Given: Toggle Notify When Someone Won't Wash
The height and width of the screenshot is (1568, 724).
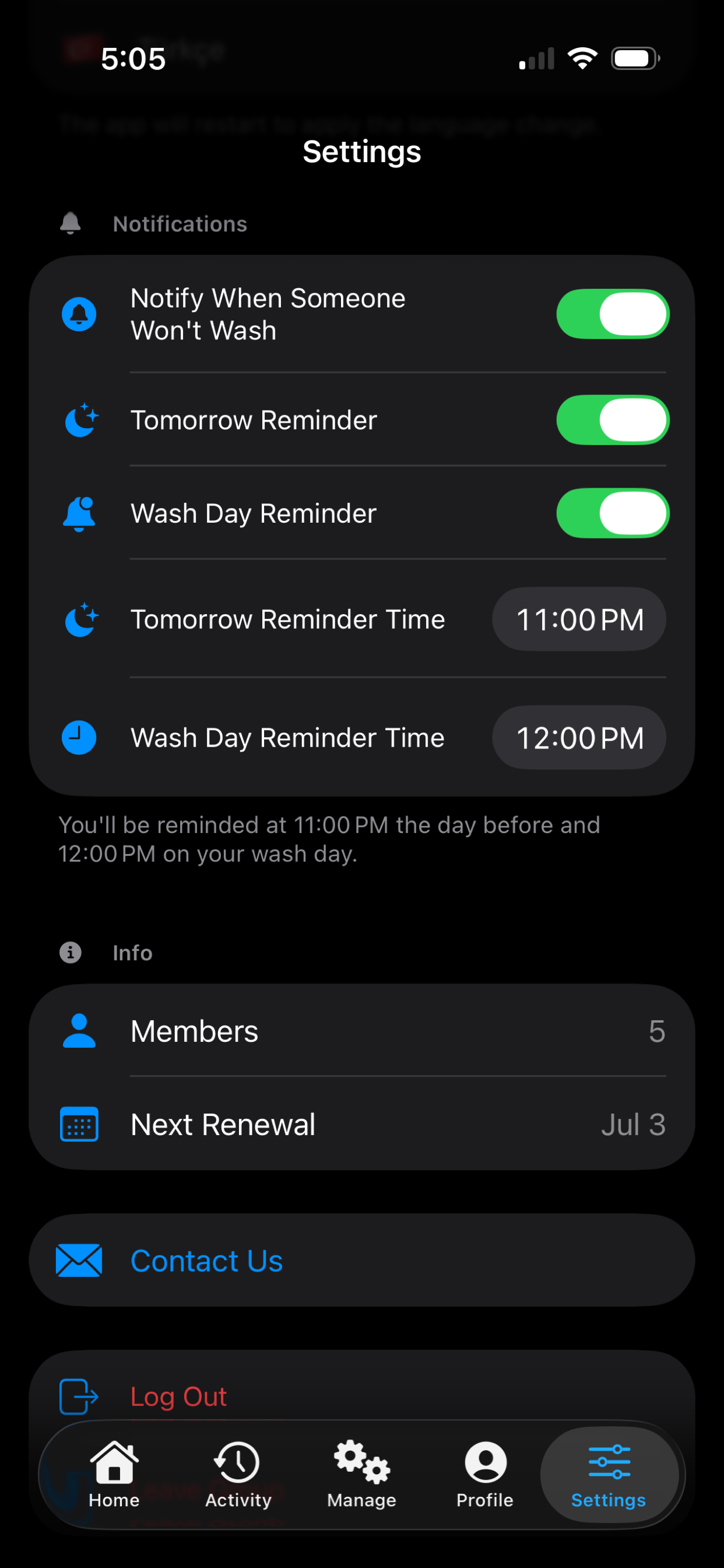Looking at the screenshot, I should coord(613,314).
